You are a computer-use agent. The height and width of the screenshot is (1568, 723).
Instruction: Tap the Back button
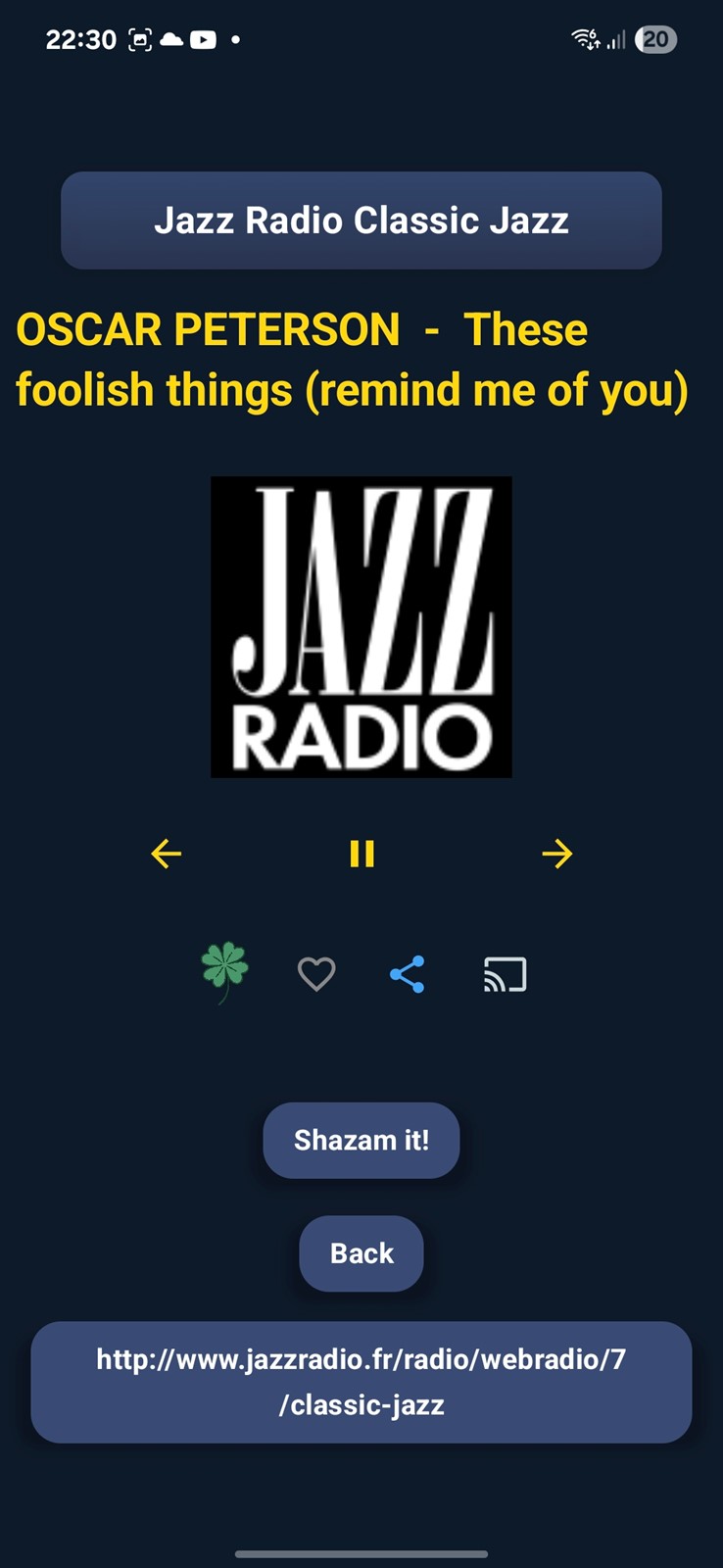point(361,1253)
